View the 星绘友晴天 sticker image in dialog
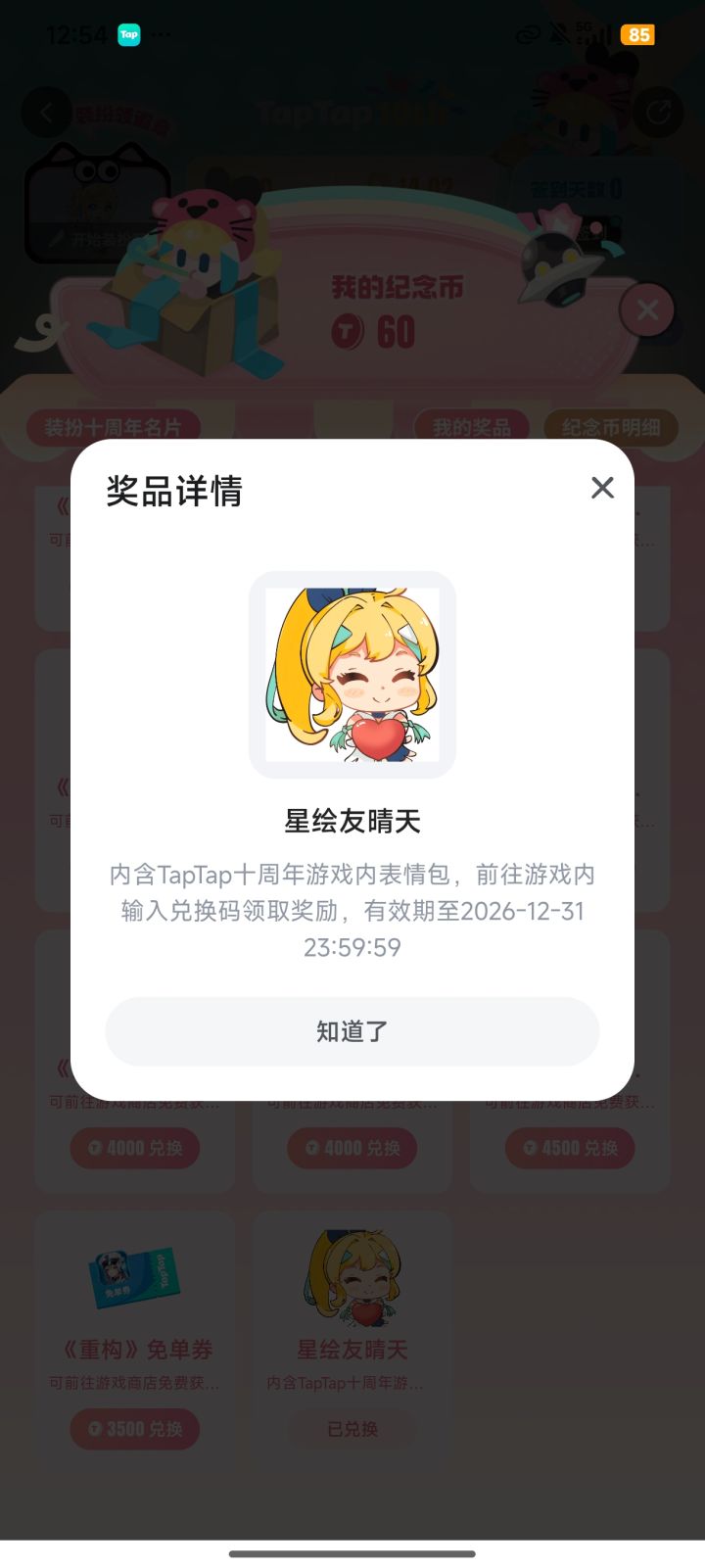705x1568 pixels. click(x=352, y=675)
